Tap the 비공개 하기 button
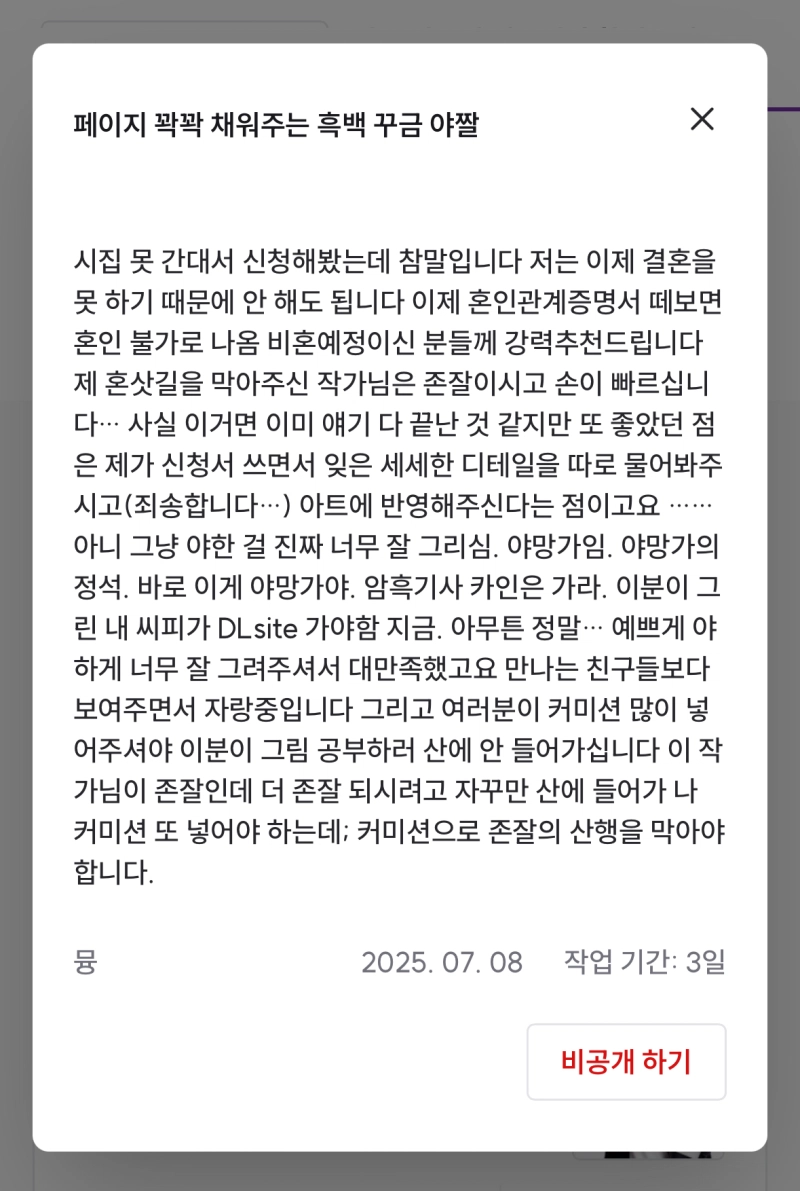The width and height of the screenshot is (800, 1191). pos(626,1061)
